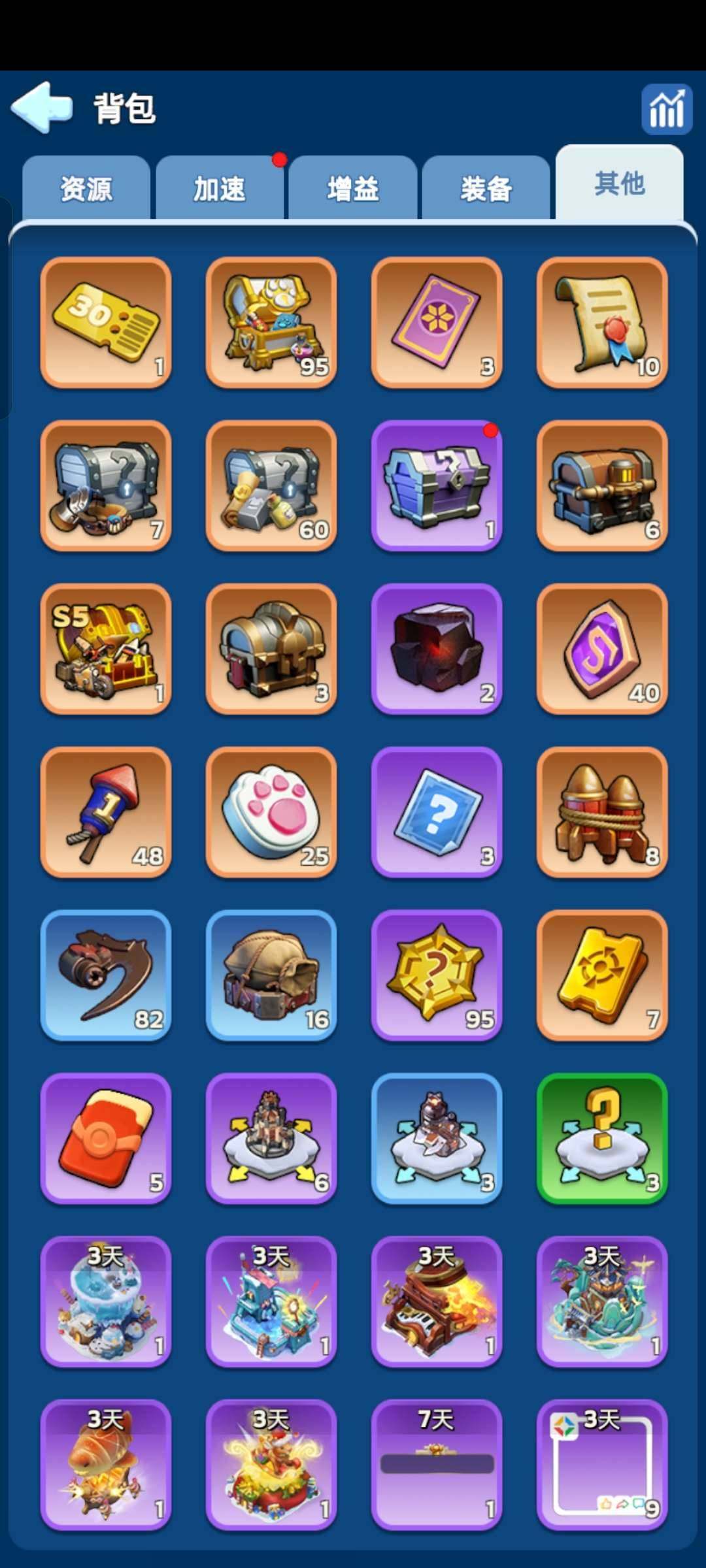Select the 7天 nameplate item

pos(437,1465)
